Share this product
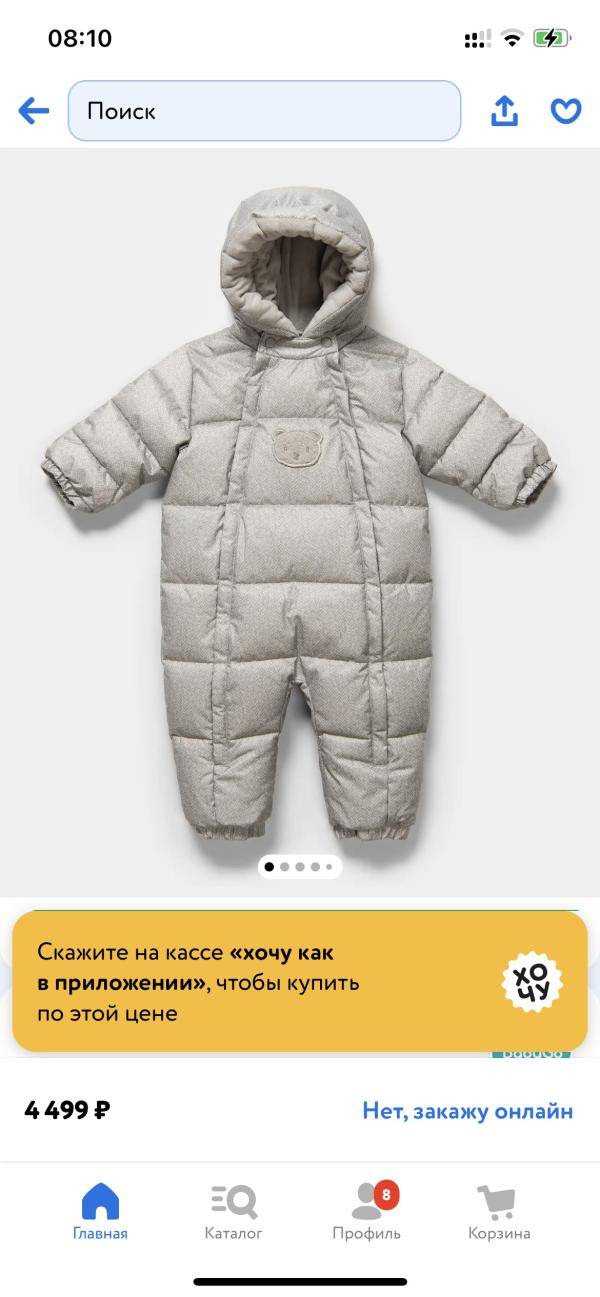Image resolution: width=600 pixels, height=1297 pixels. [504, 111]
